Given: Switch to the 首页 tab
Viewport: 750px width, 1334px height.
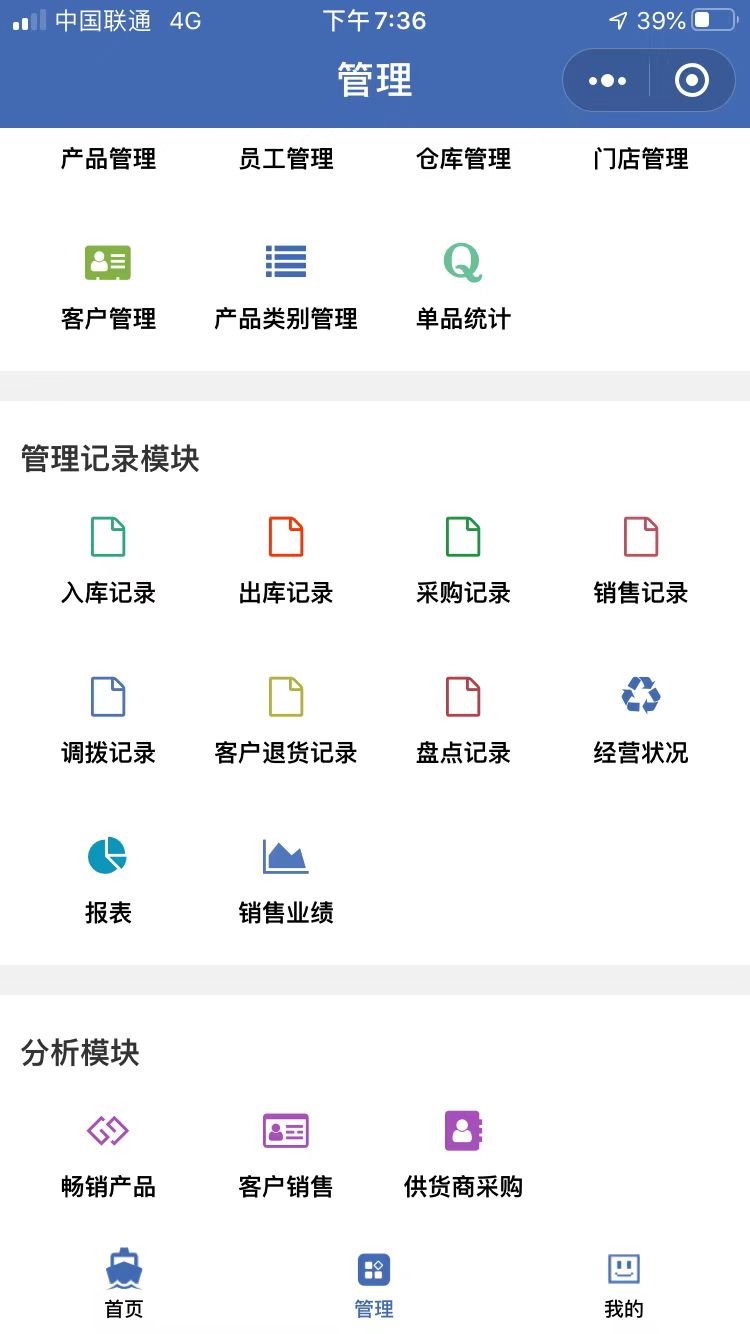Looking at the screenshot, I should click(124, 1285).
